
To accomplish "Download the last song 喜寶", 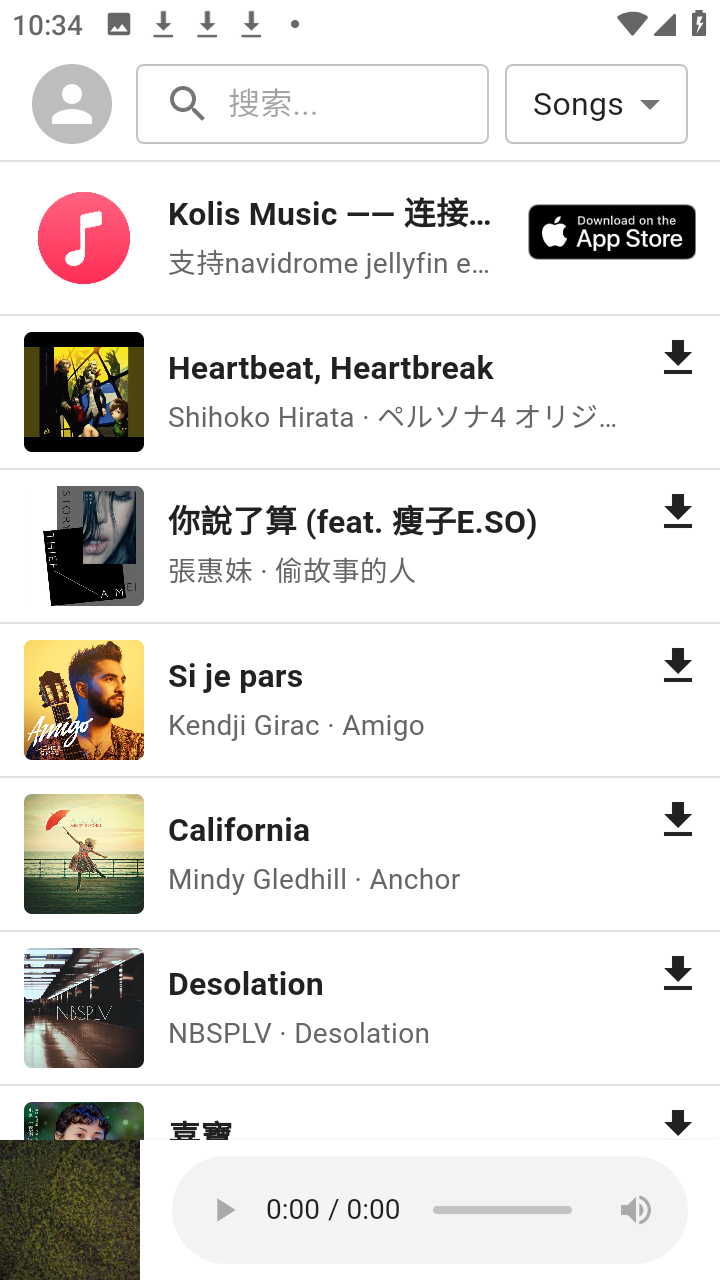I will [677, 1126].
